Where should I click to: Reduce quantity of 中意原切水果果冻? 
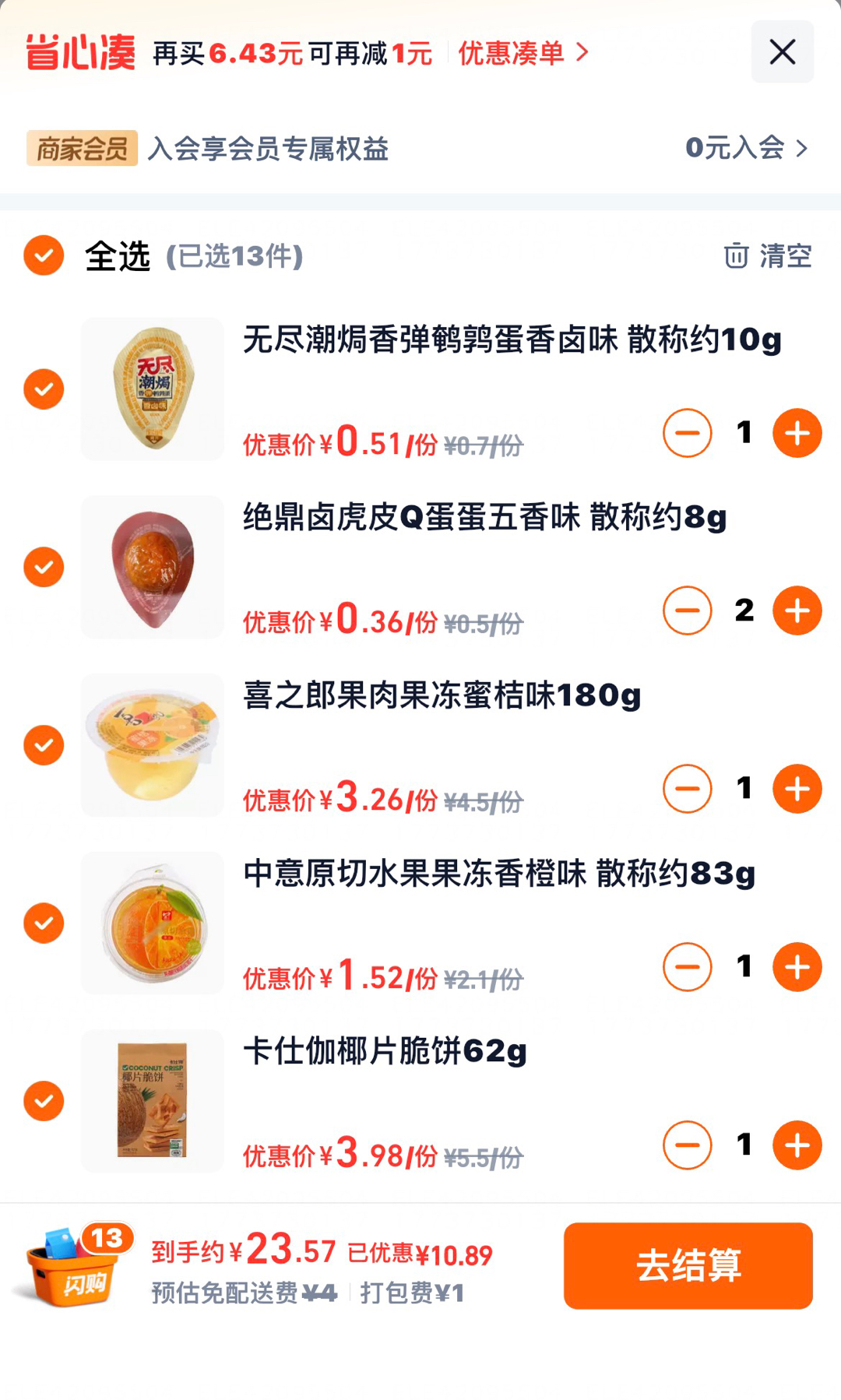687,967
